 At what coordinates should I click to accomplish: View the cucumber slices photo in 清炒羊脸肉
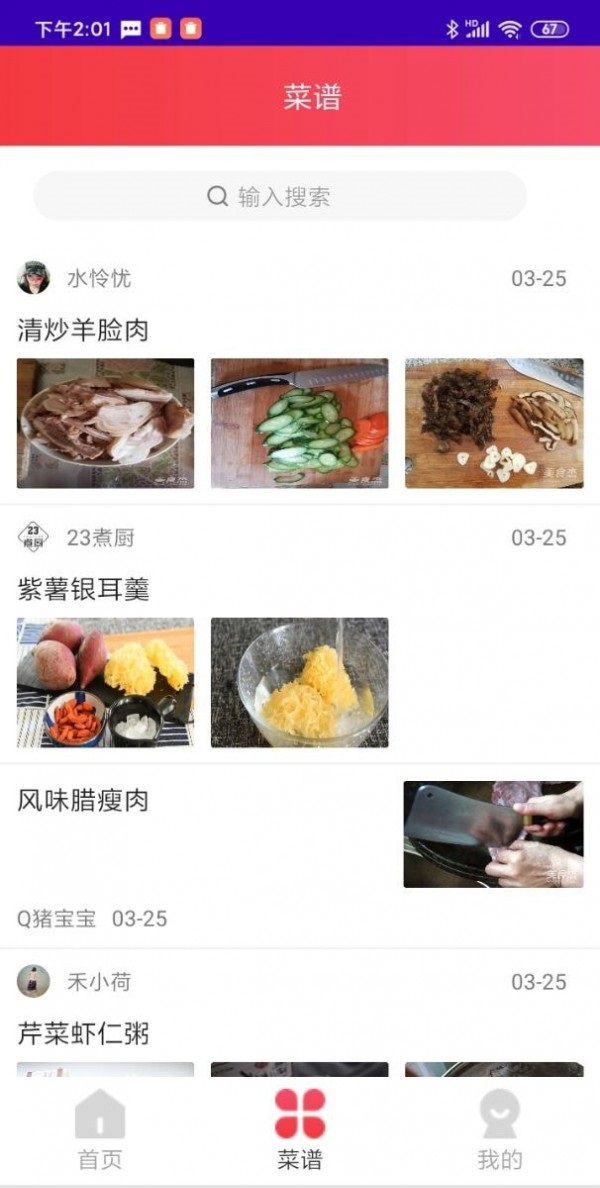[x=299, y=423]
